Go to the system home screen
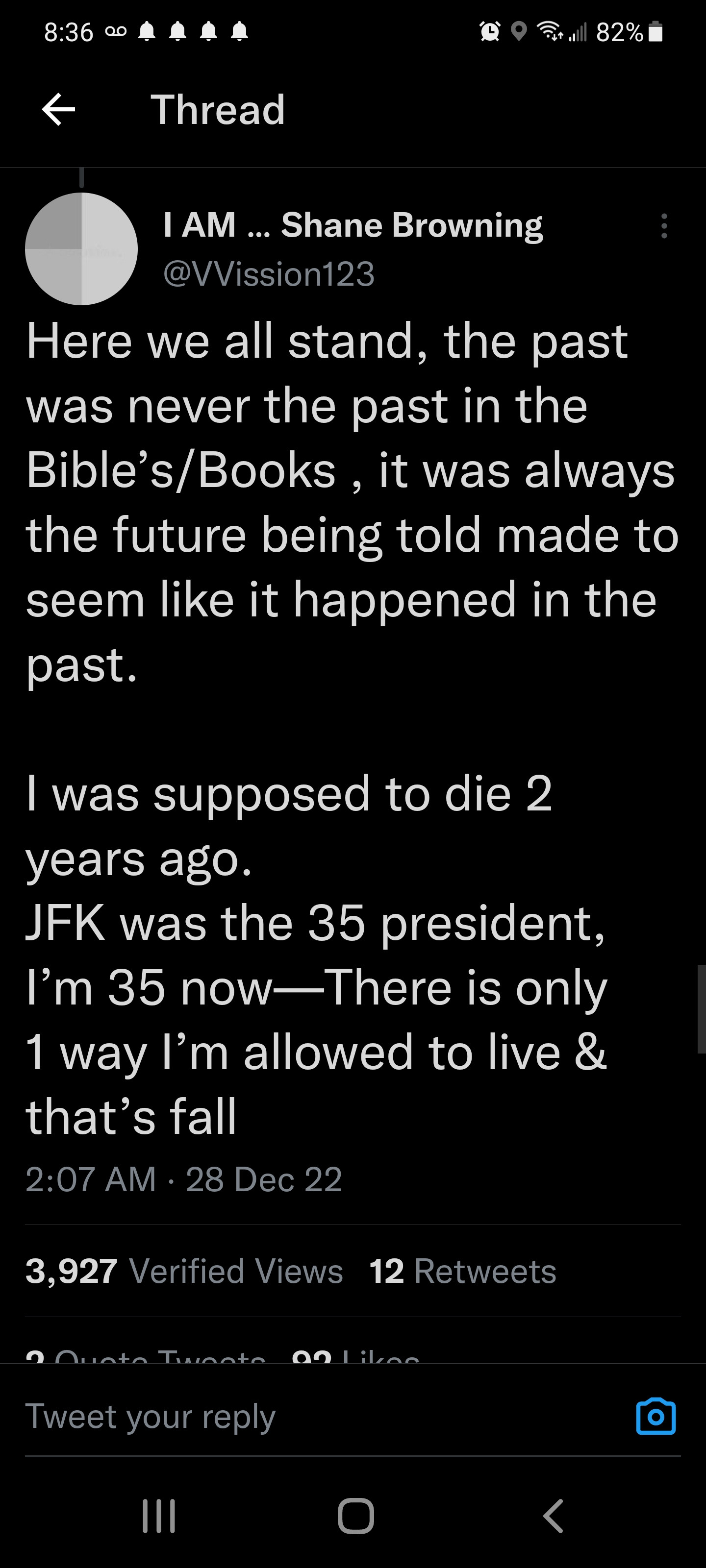 356,1516
